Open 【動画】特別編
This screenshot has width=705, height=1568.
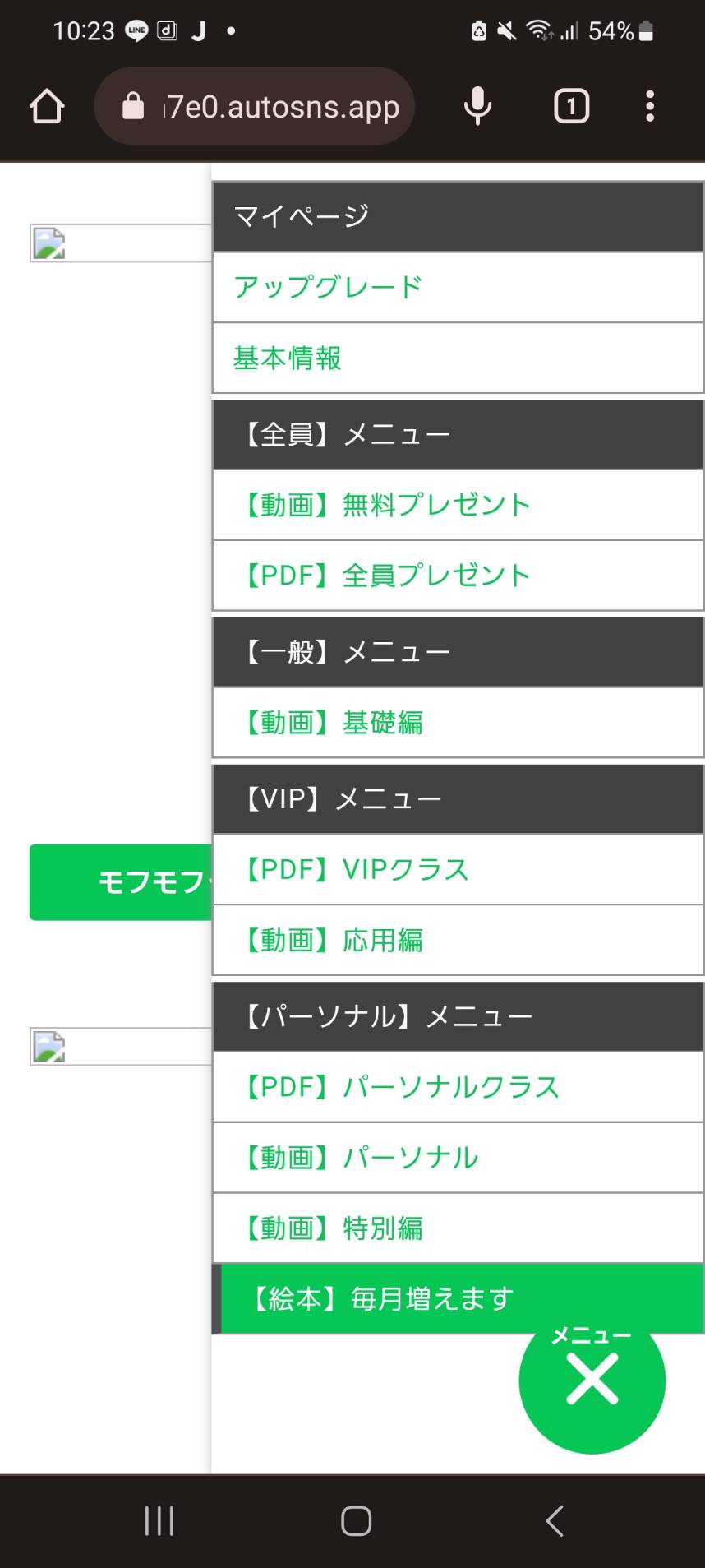coord(458,1228)
